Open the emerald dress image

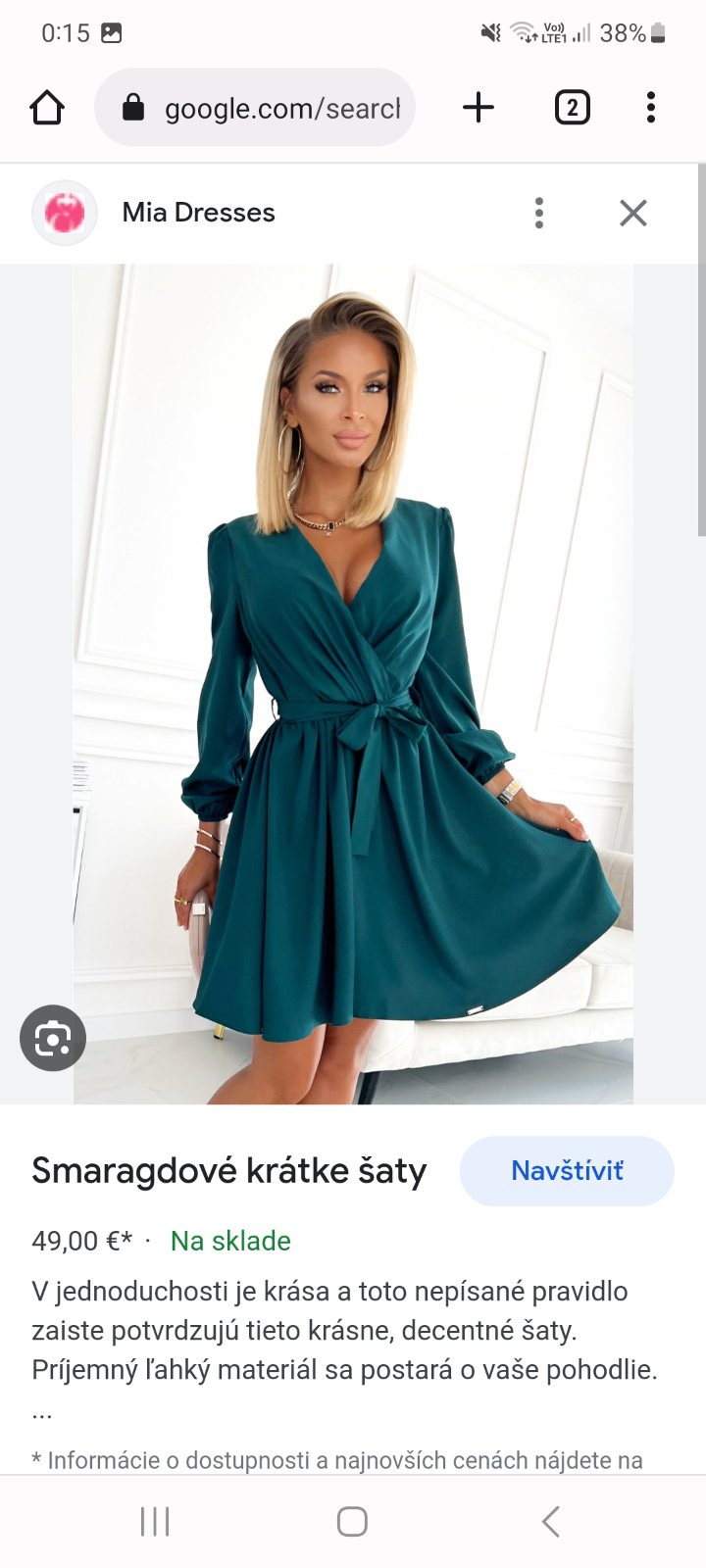353,686
